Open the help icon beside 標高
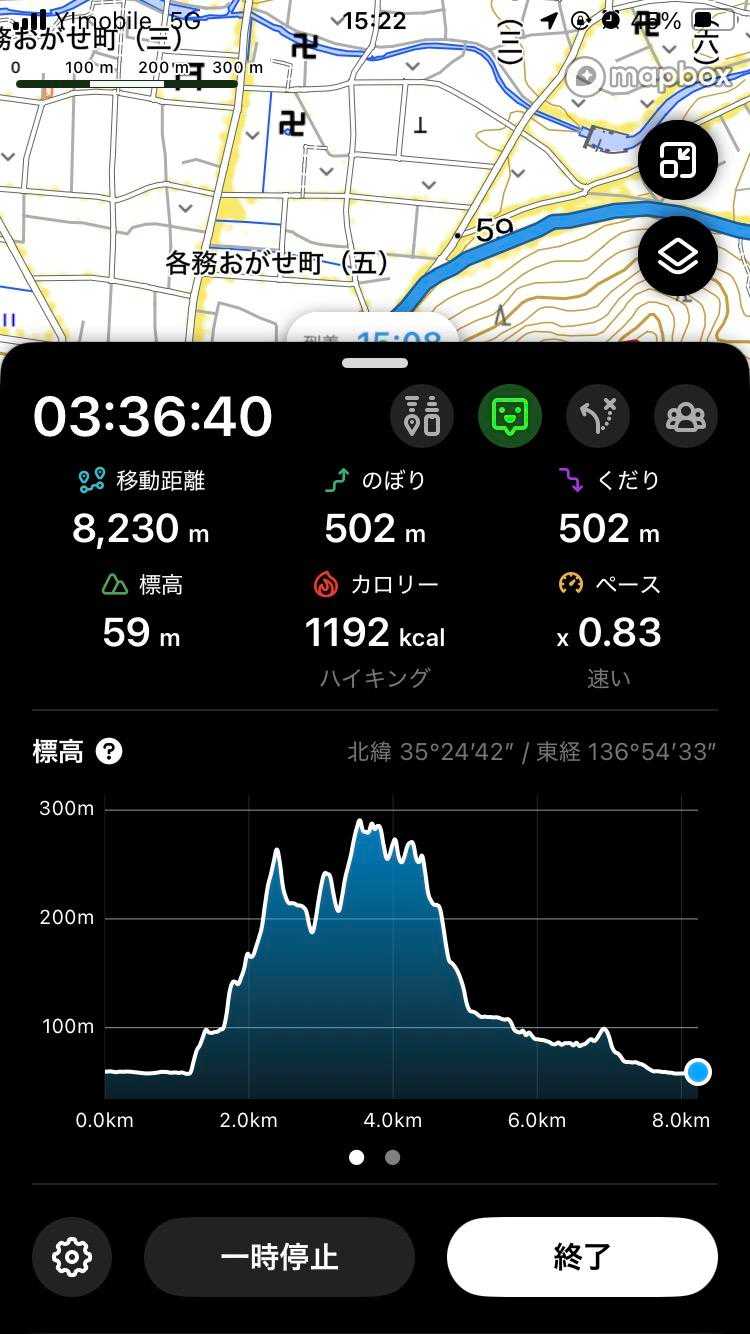Viewport: 750px width, 1334px height. 109,751
